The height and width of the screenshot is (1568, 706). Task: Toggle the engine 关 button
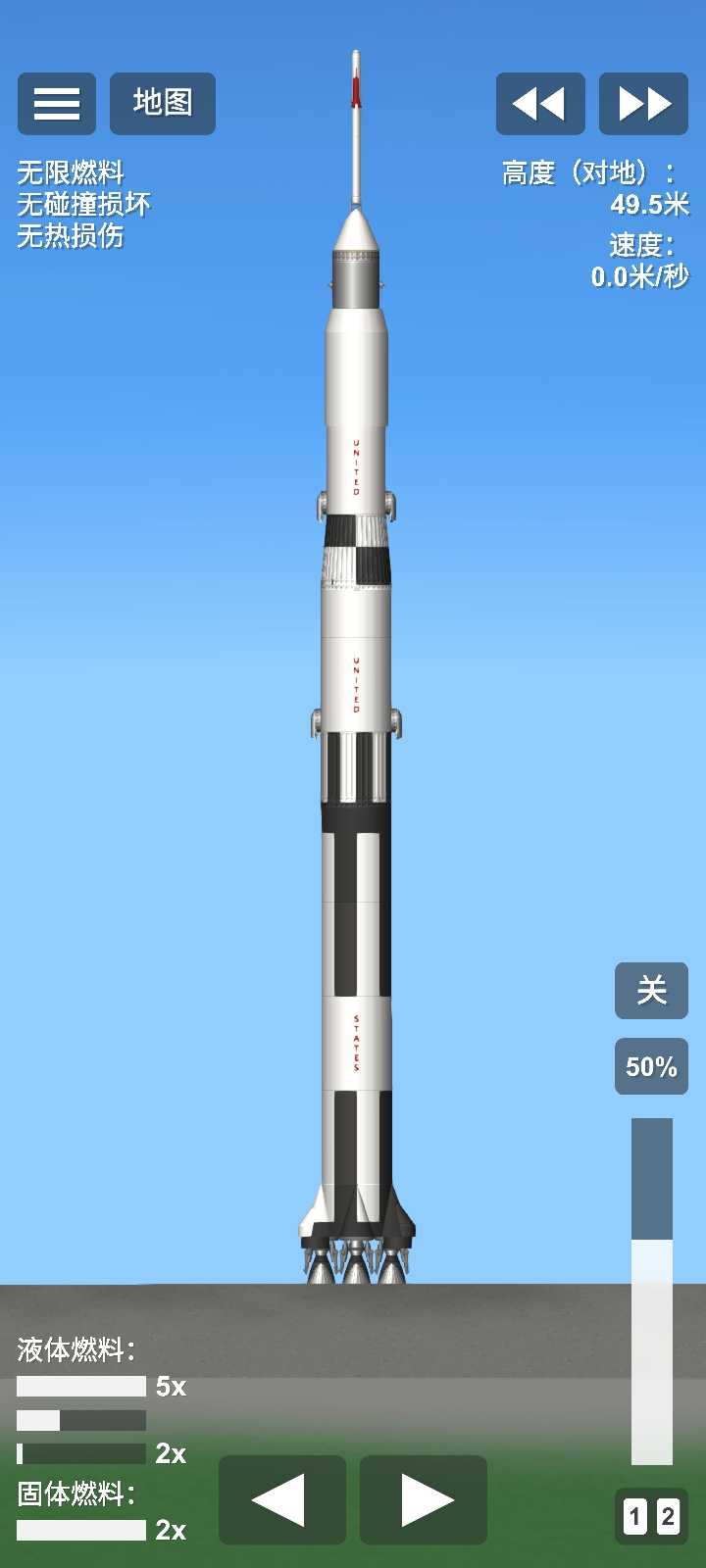[x=651, y=991]
